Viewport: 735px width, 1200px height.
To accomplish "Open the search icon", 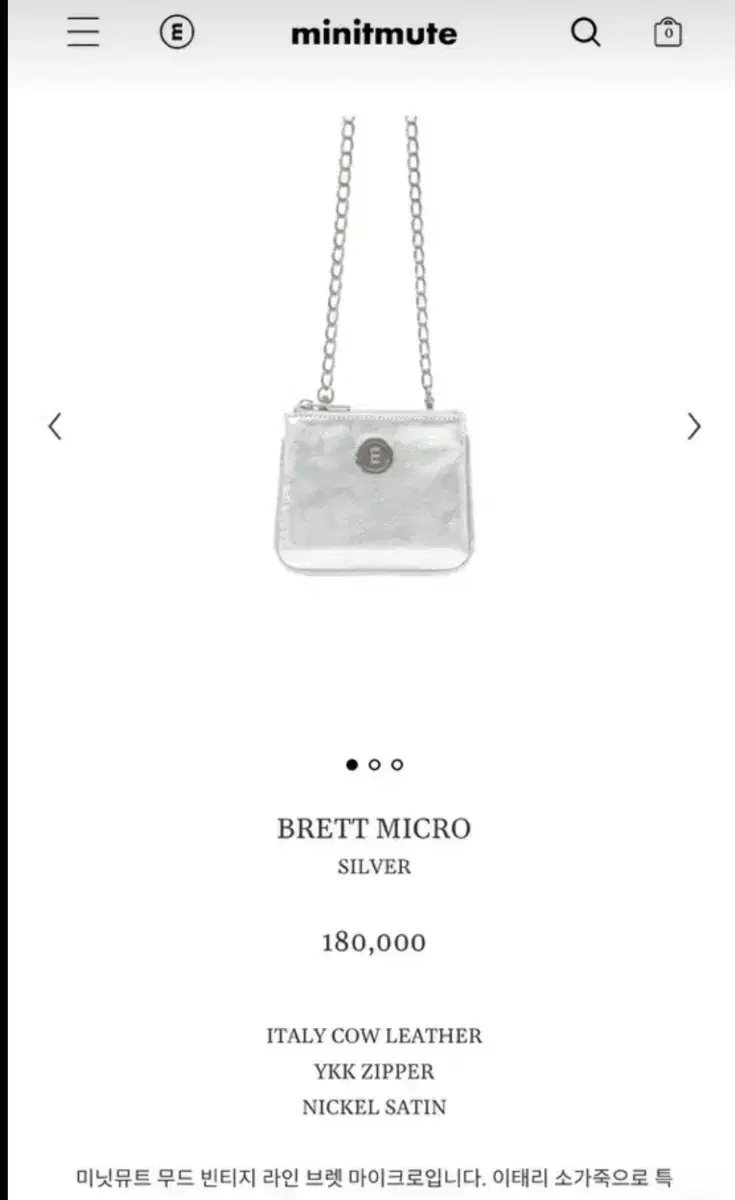I will [x=586, y=33].
